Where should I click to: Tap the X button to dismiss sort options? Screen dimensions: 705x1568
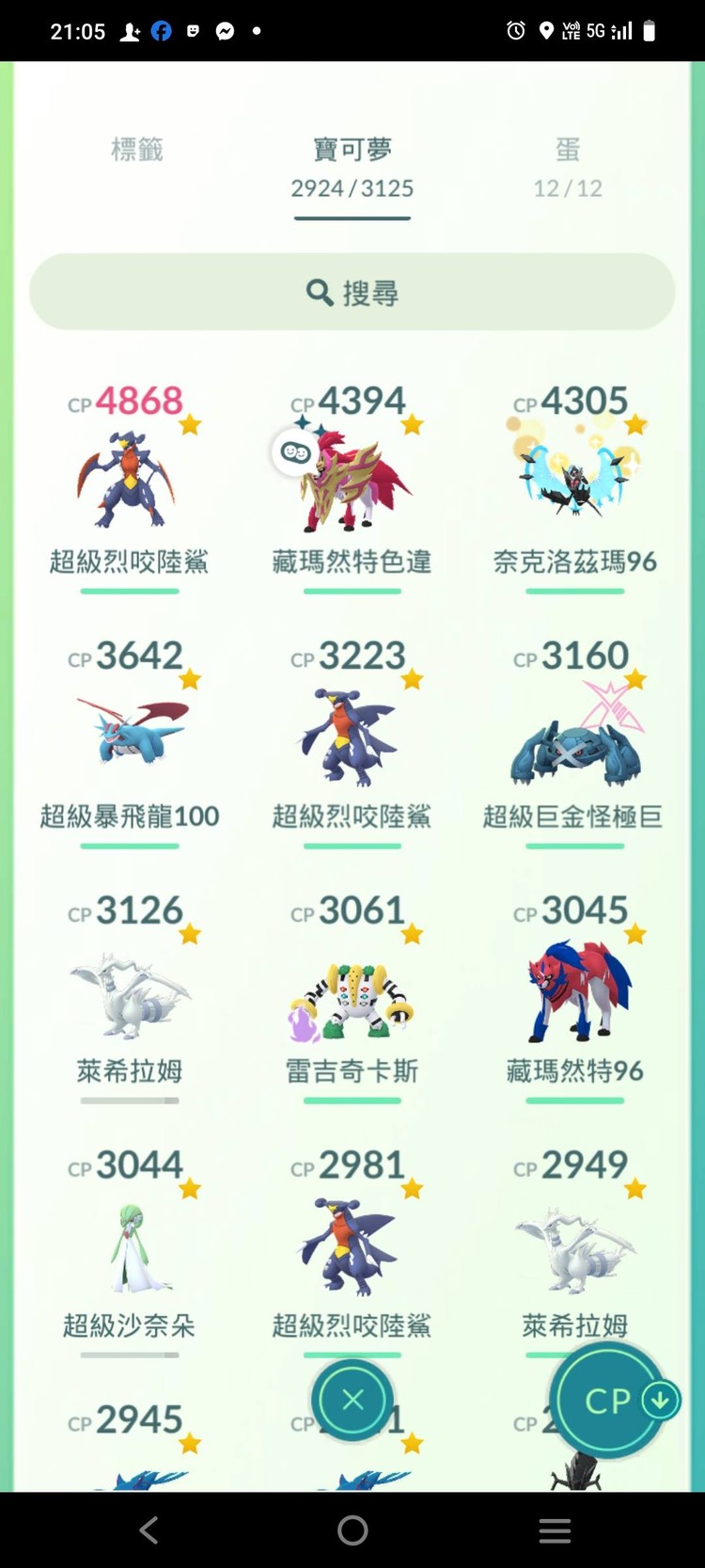352,1400
